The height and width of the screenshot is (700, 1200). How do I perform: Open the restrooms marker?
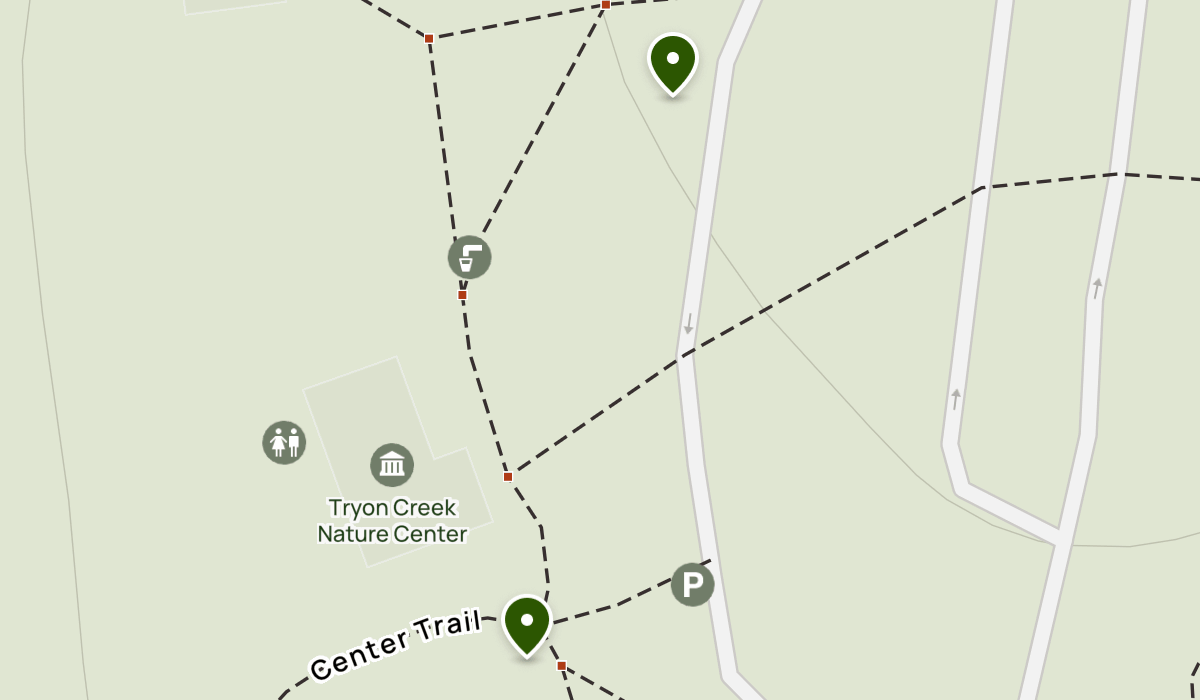point(284,442)
